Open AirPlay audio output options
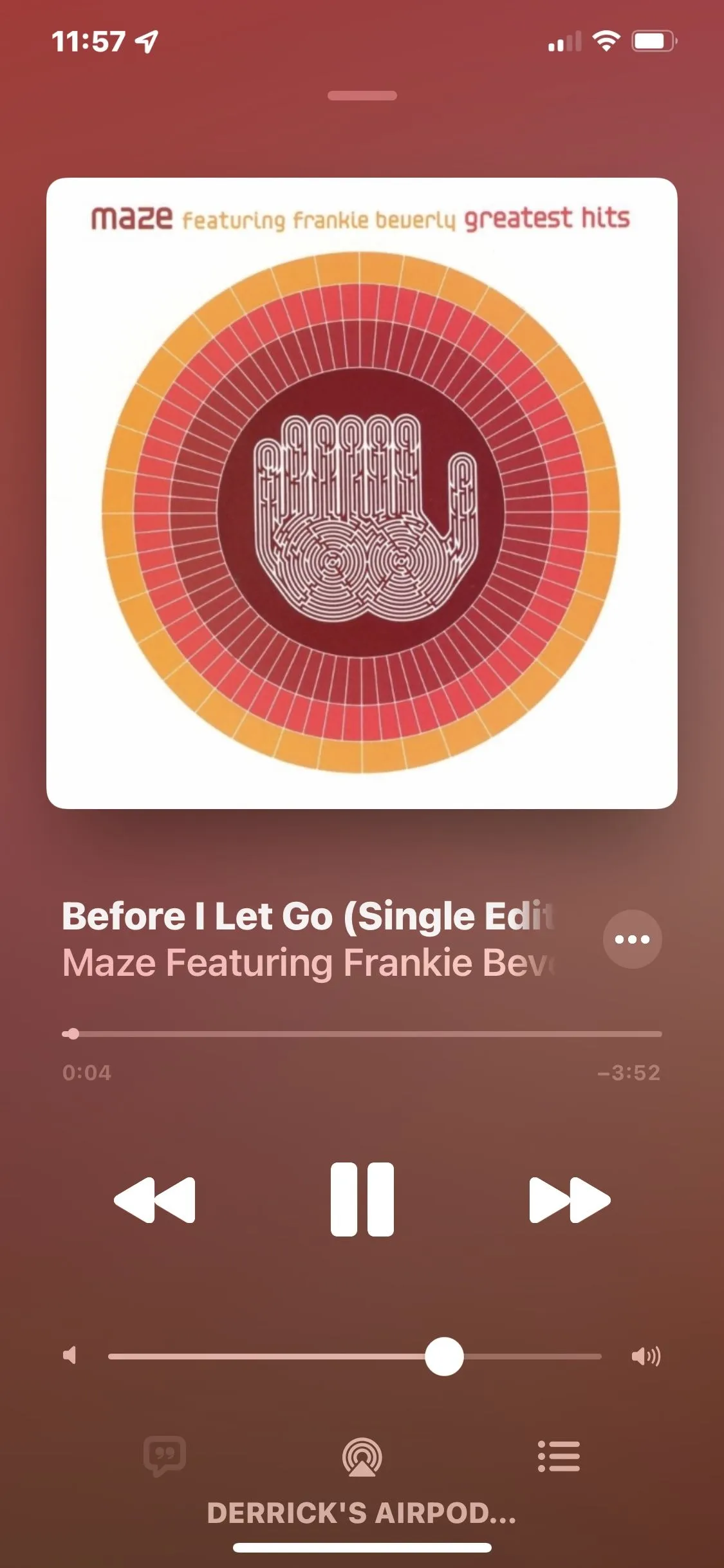Viewport: 724px width, 1568px height. point(362,1457)
